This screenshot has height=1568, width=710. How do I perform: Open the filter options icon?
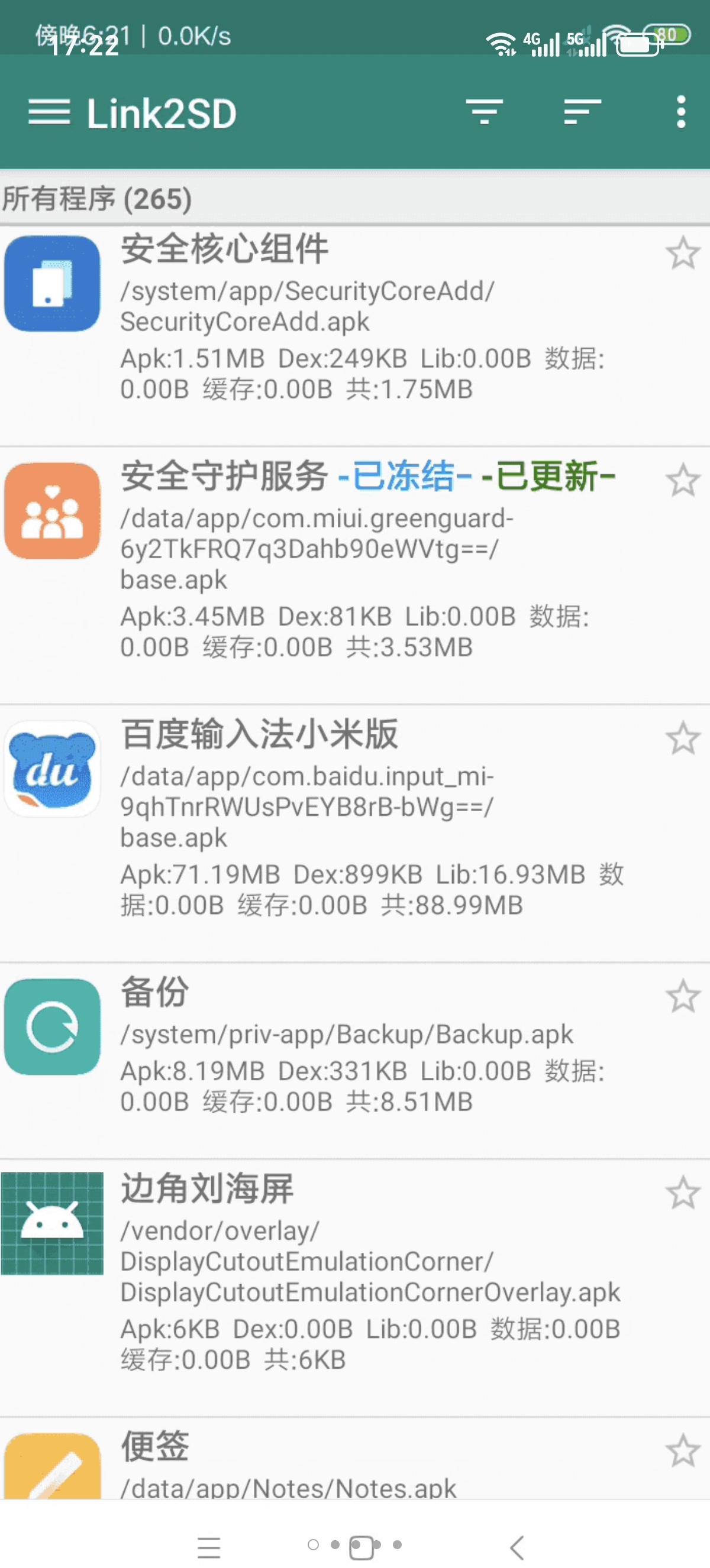[484, 112]
